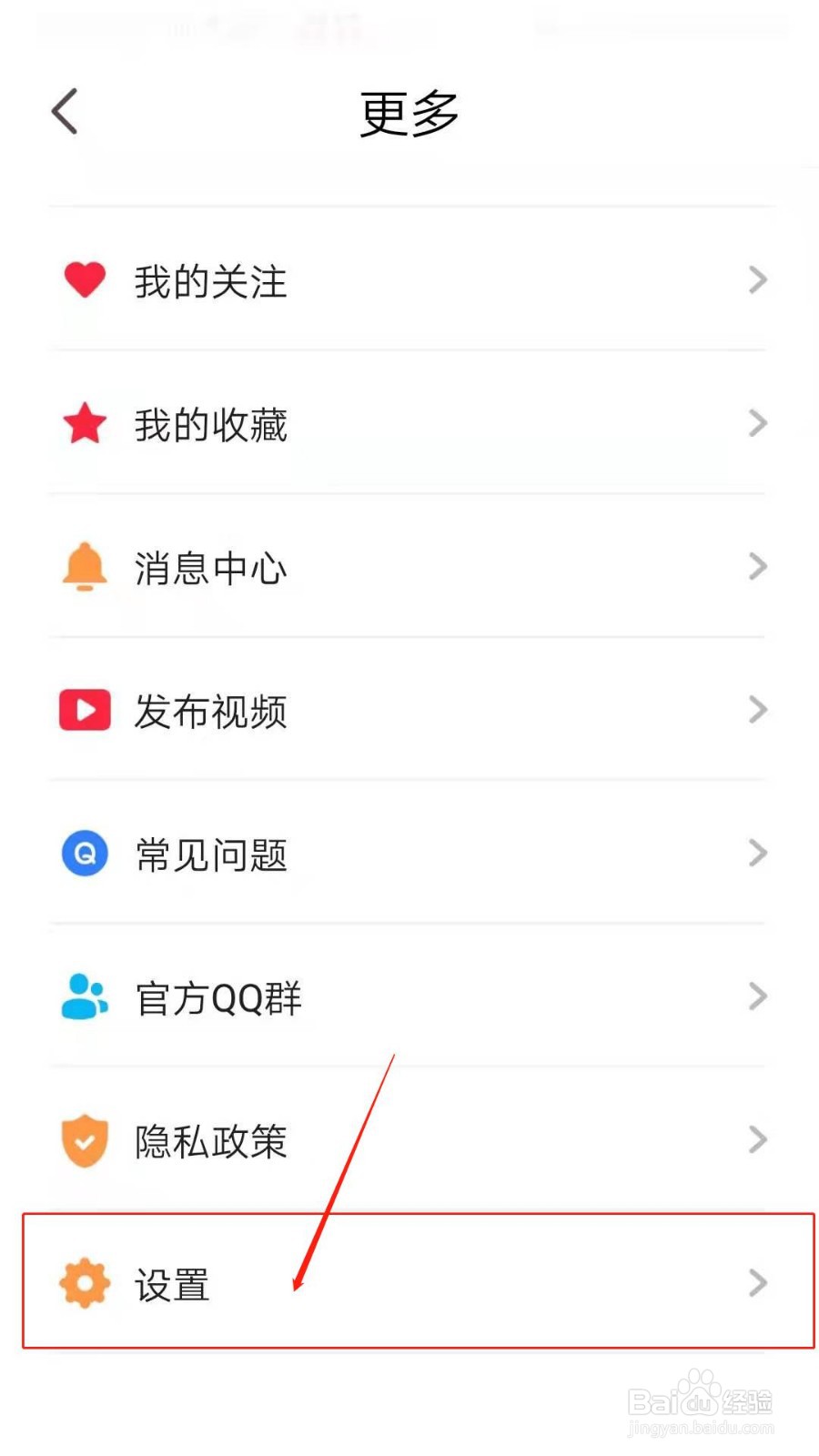Open 设置 using its right-pointing arrow
Viewport: 819px width, 1456px height.
pos(758,1284)
